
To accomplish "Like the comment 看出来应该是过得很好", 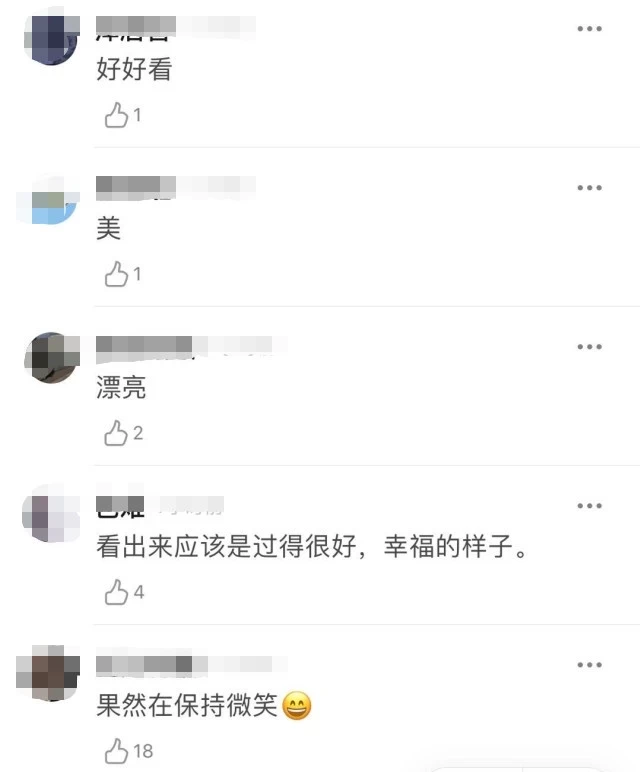I will [x=117, y=592].
